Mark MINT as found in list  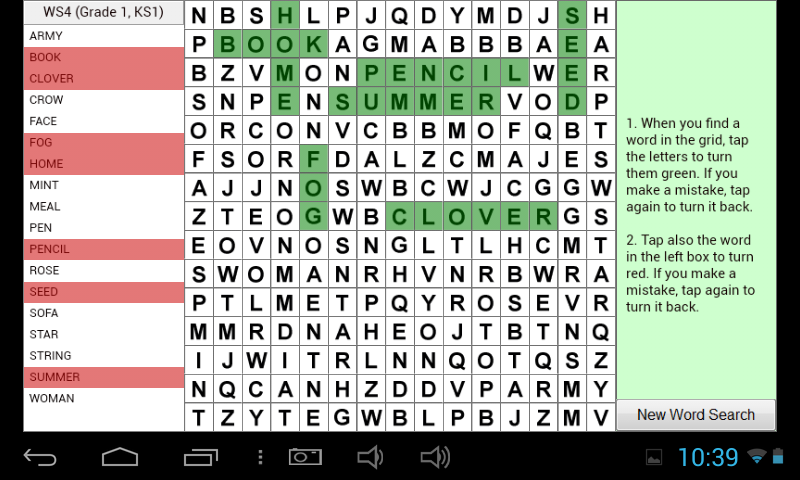tap(104, 185)
